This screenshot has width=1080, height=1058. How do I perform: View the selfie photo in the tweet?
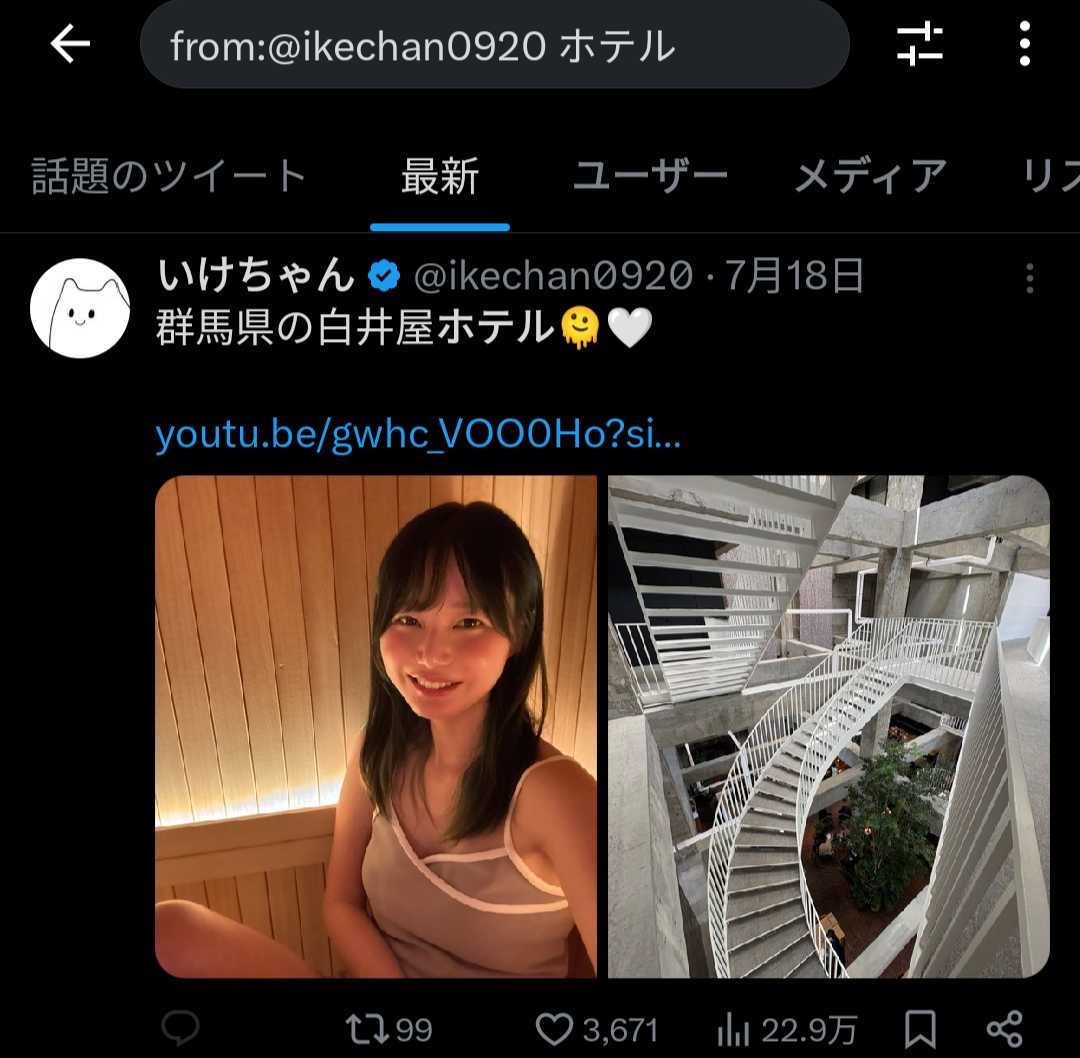pos(376,726)
